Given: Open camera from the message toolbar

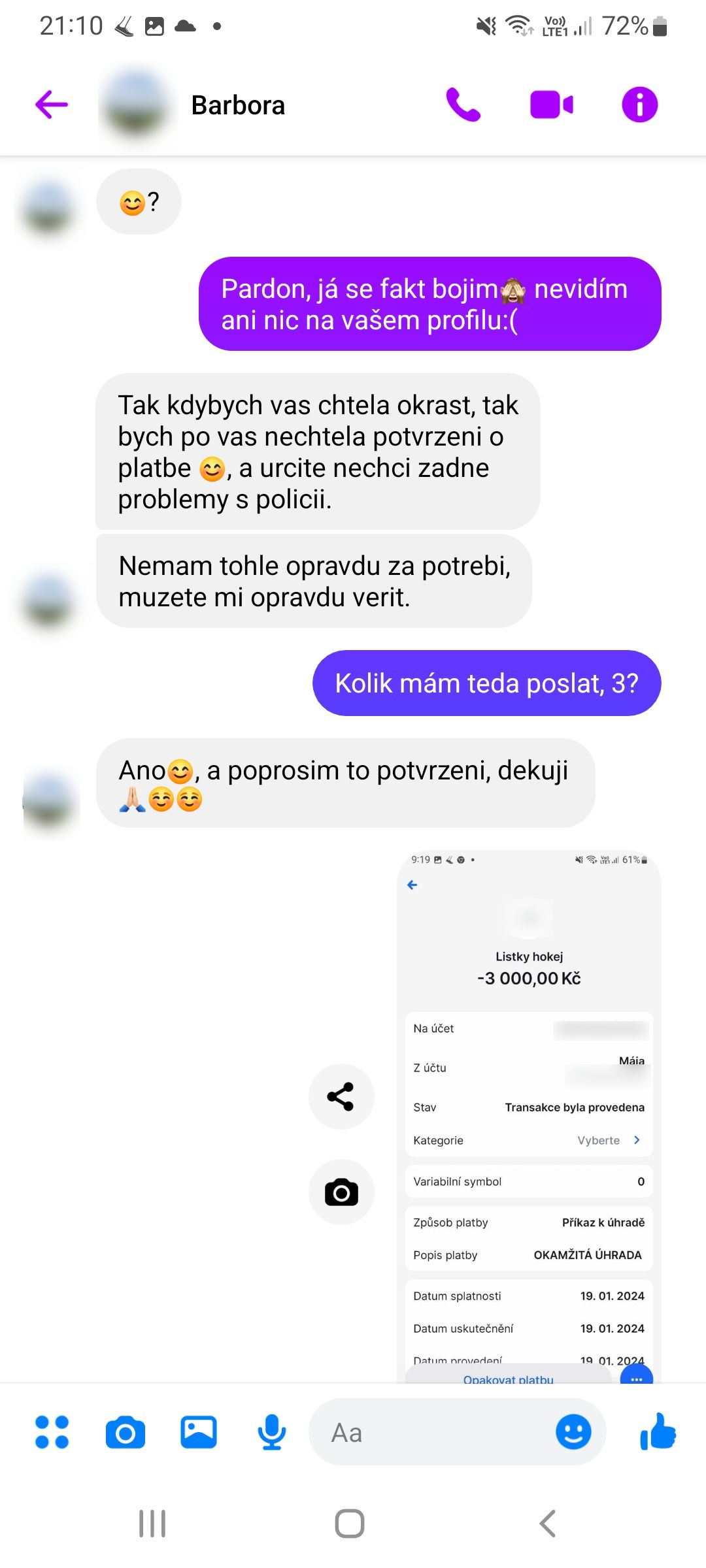Looking at the screenshot, I should coord(125,1432).
